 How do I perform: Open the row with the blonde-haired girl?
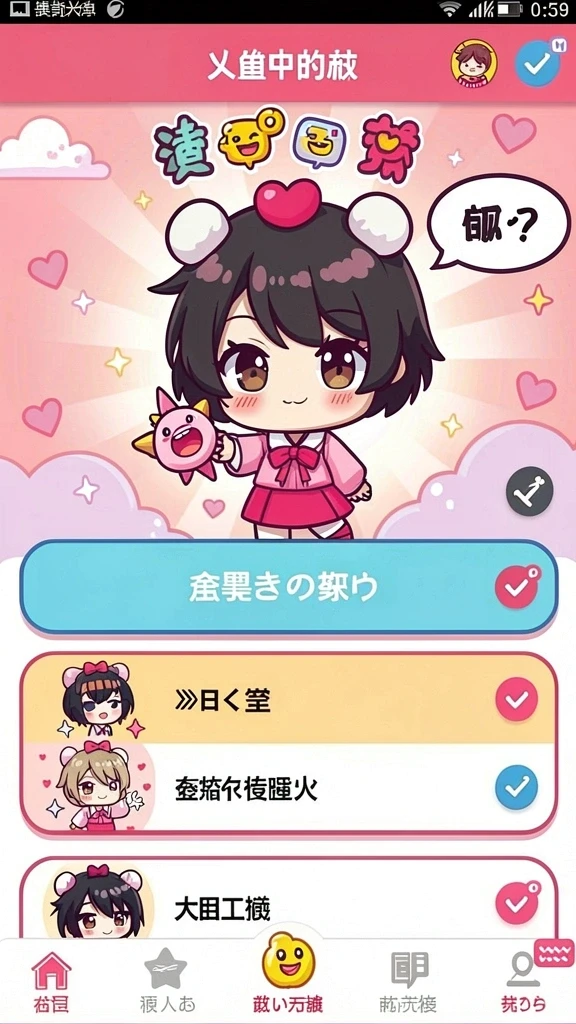(289, 788)
